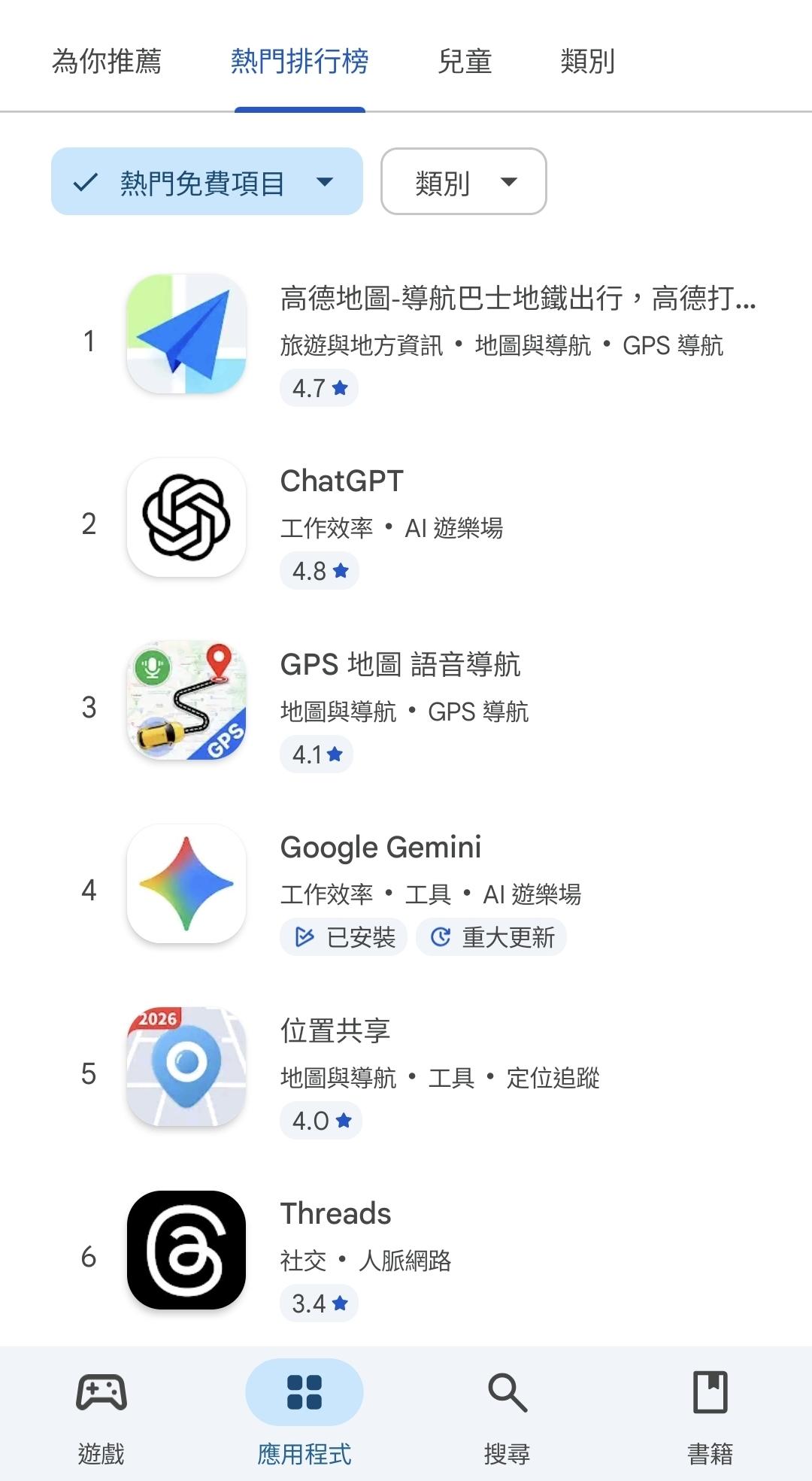Go to the 類別 top tab
This screenshot has height=1481, width=812.
pyautogui.click(x=587, y=62)
